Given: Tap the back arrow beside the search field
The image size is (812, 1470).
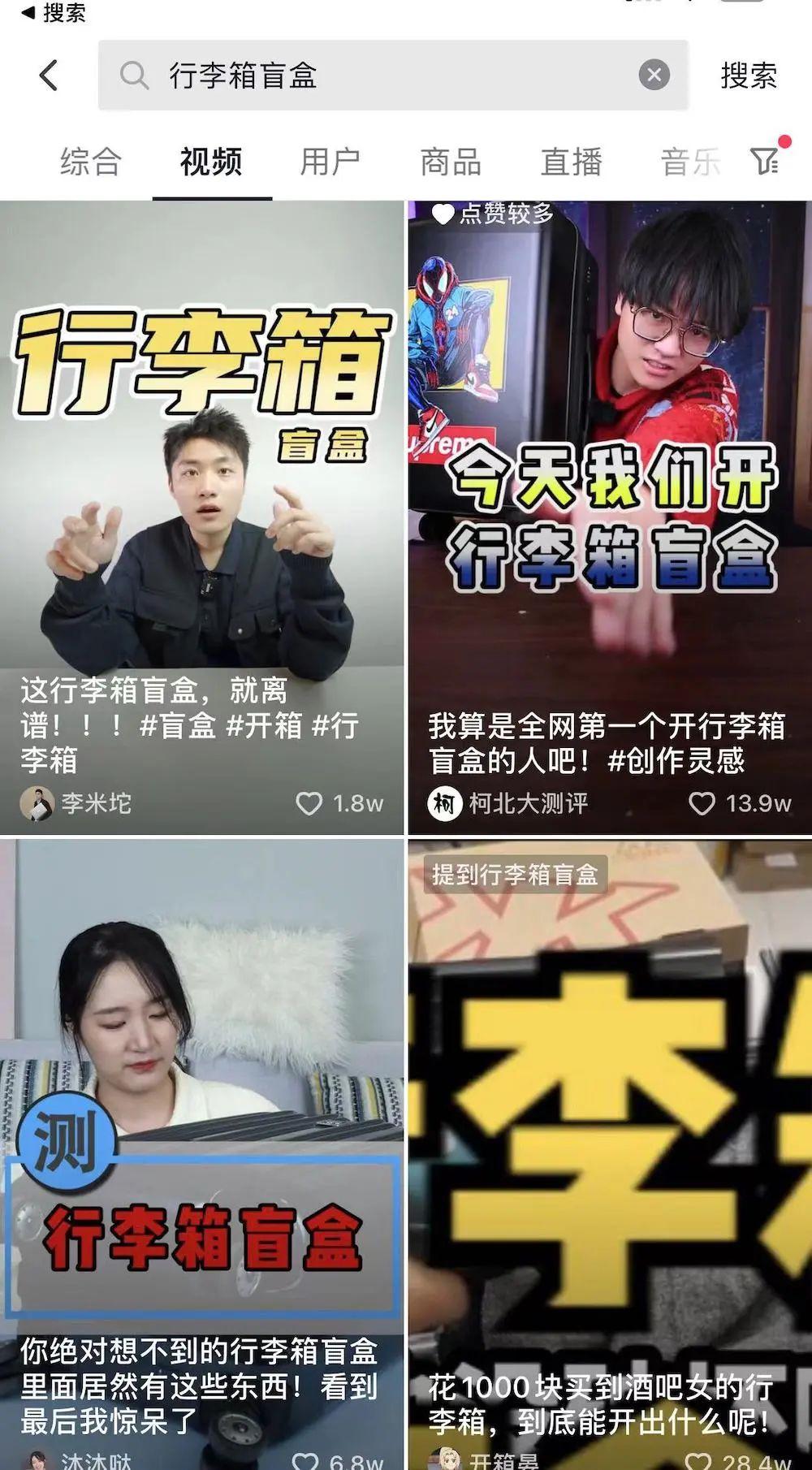Looking at the screenshot, I should [x=49, y=76].
